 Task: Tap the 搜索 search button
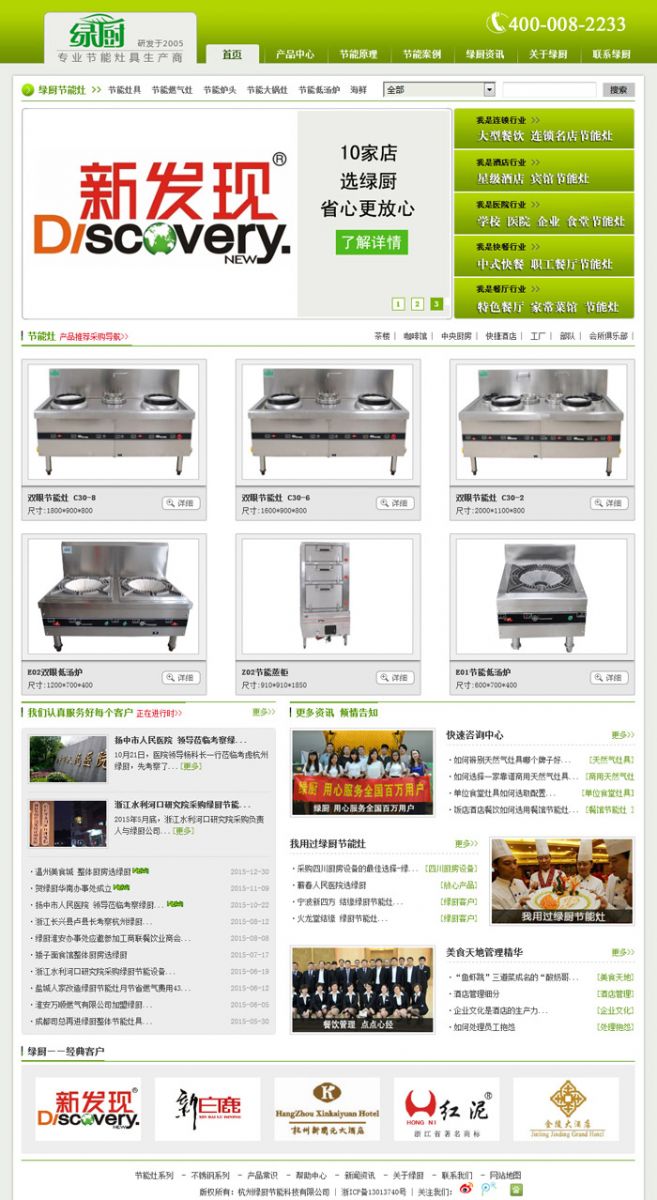(619, 89)
